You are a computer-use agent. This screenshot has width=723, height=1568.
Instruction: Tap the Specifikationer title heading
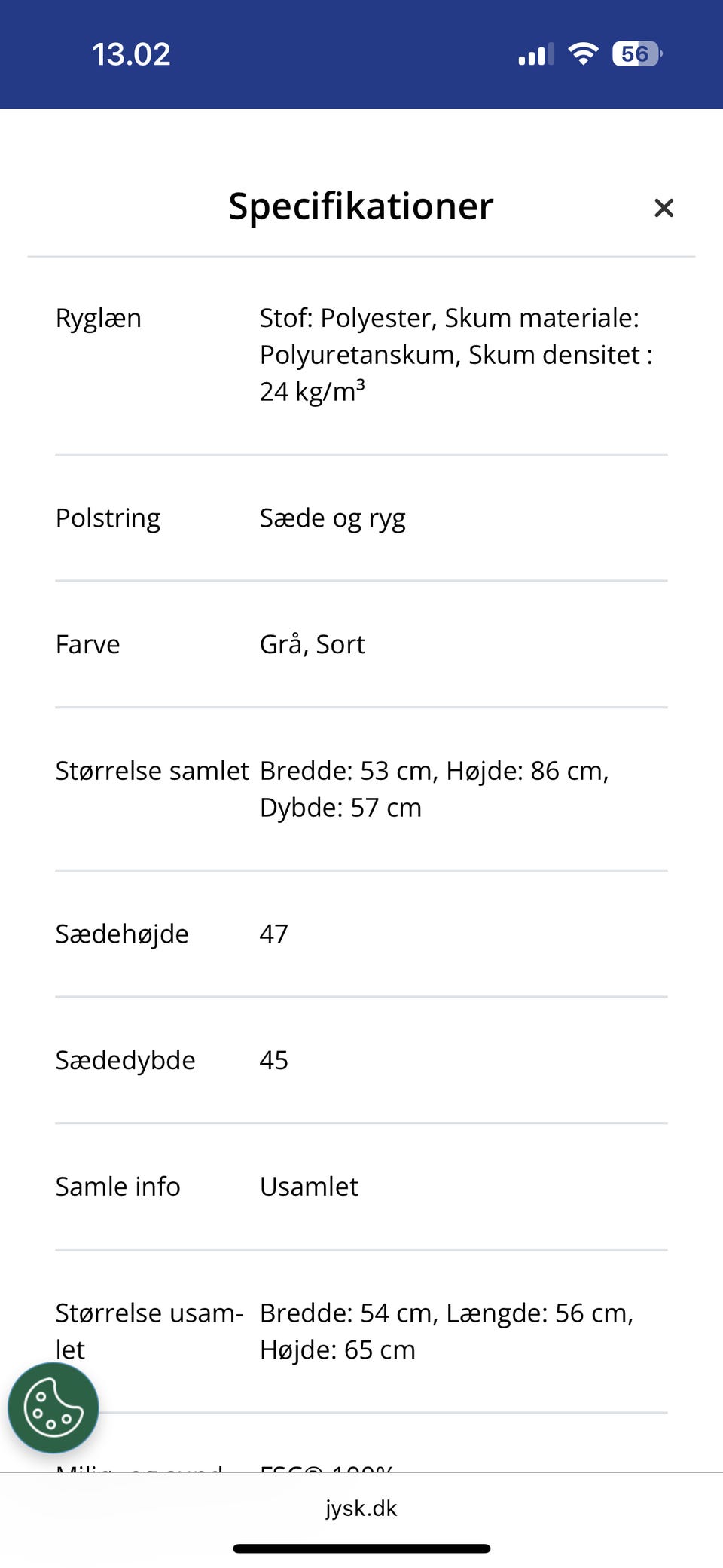coord(361,206)
